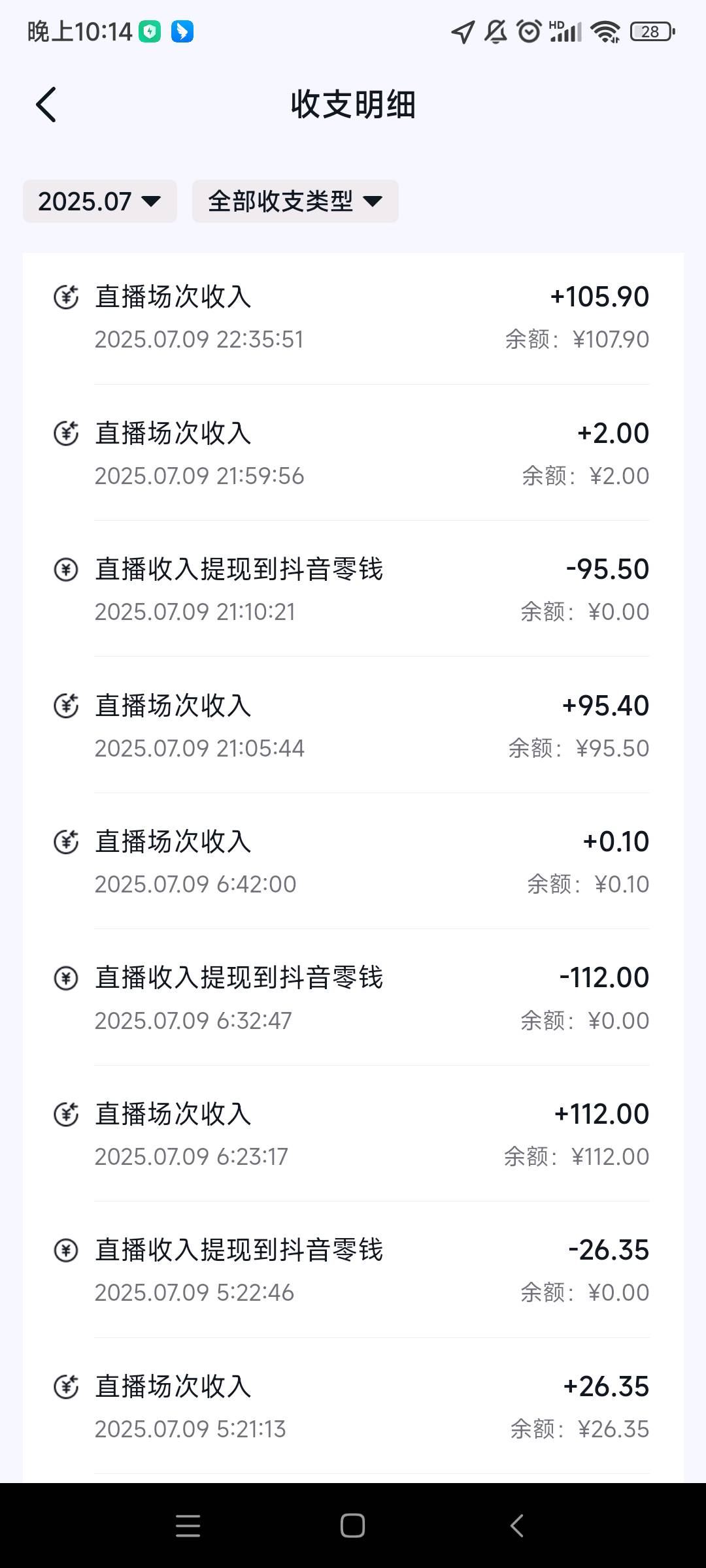Screen dimensions: 706x1568
Task: Open the system recent apps menu
Action: 188,1526
